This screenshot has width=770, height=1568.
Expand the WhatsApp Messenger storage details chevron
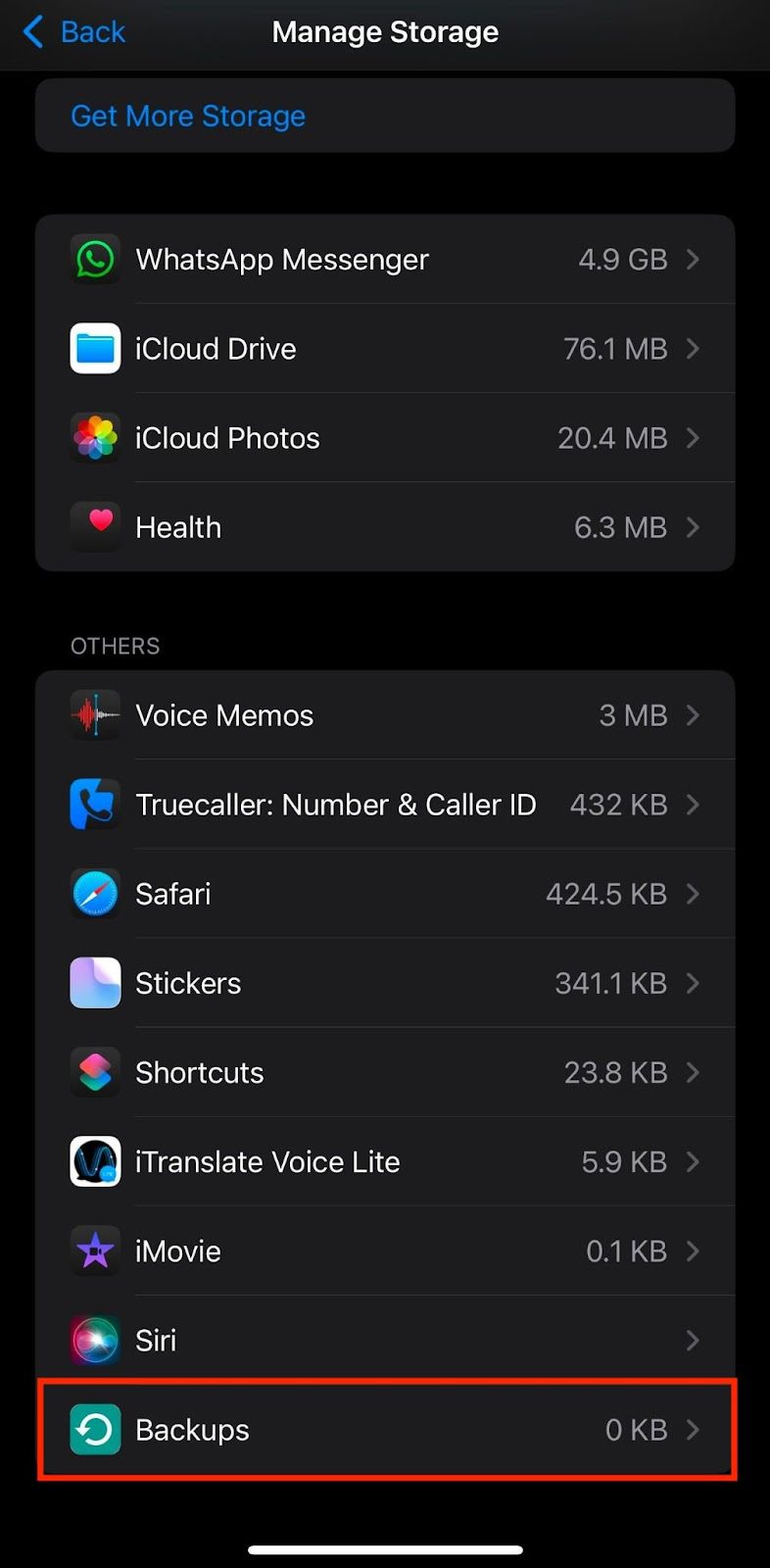click(693, 259)
